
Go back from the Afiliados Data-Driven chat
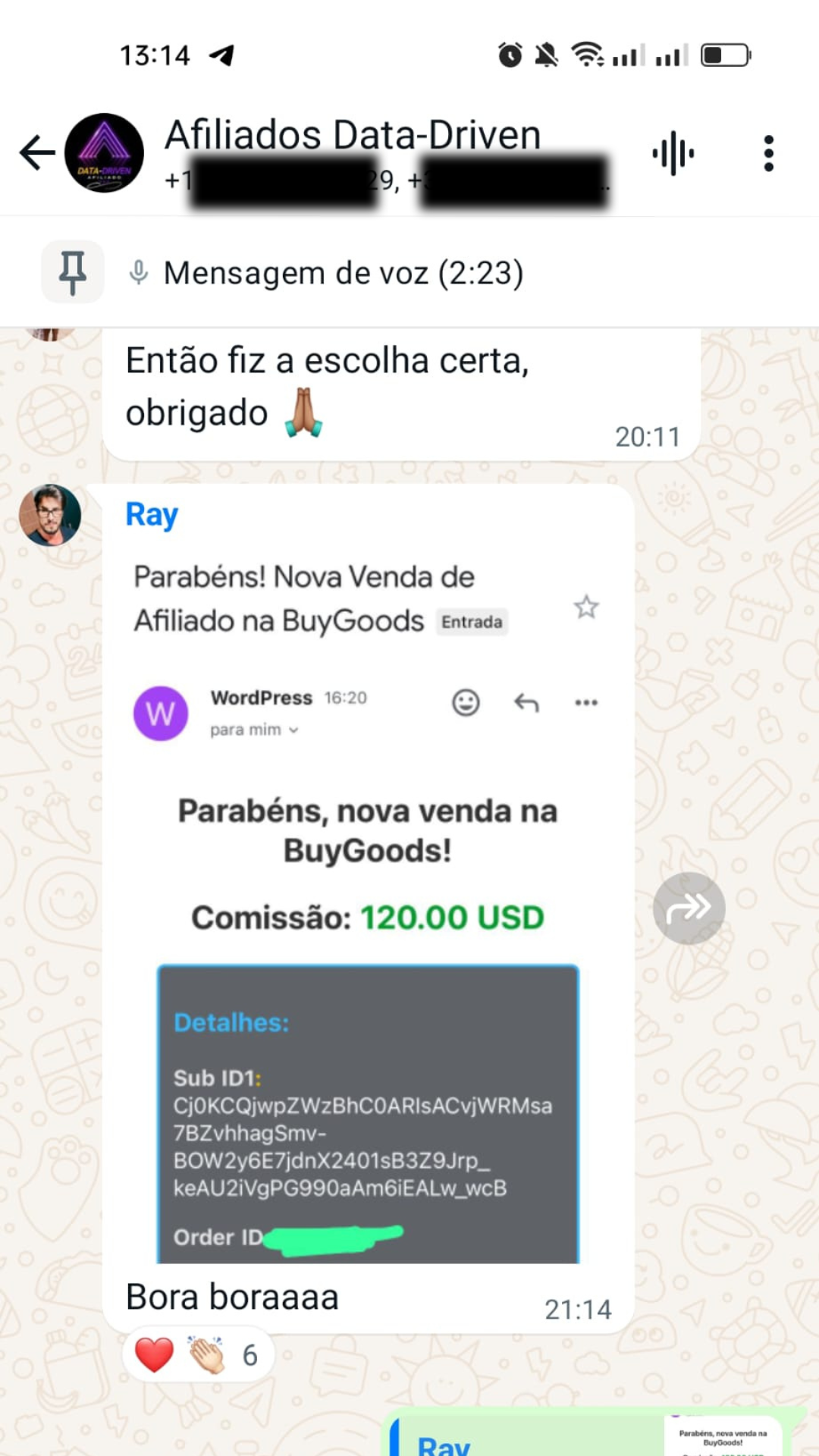coord(37,153)
